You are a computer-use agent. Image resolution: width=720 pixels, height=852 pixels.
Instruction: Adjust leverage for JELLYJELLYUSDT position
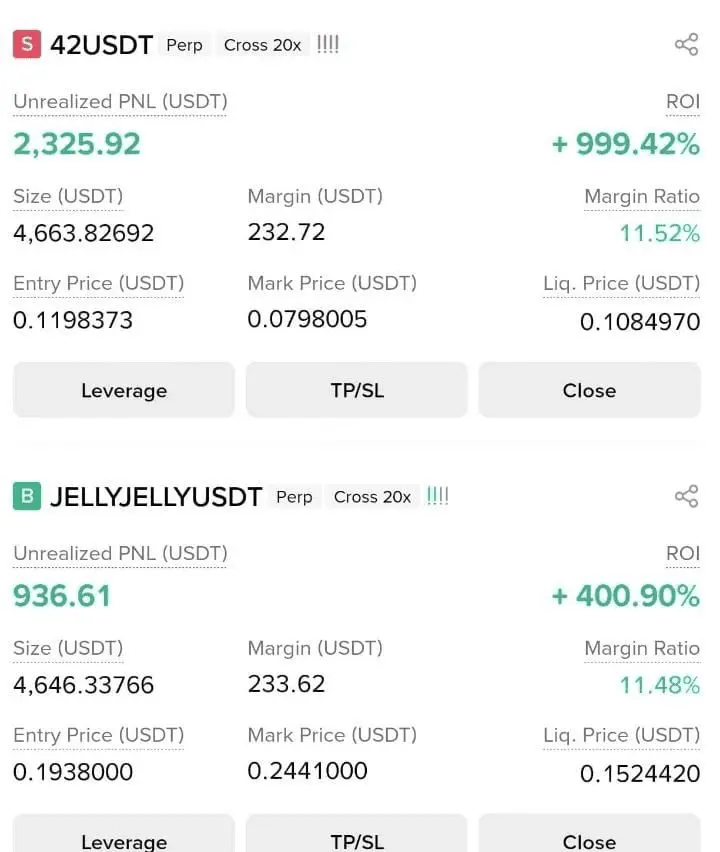(124, 838)
